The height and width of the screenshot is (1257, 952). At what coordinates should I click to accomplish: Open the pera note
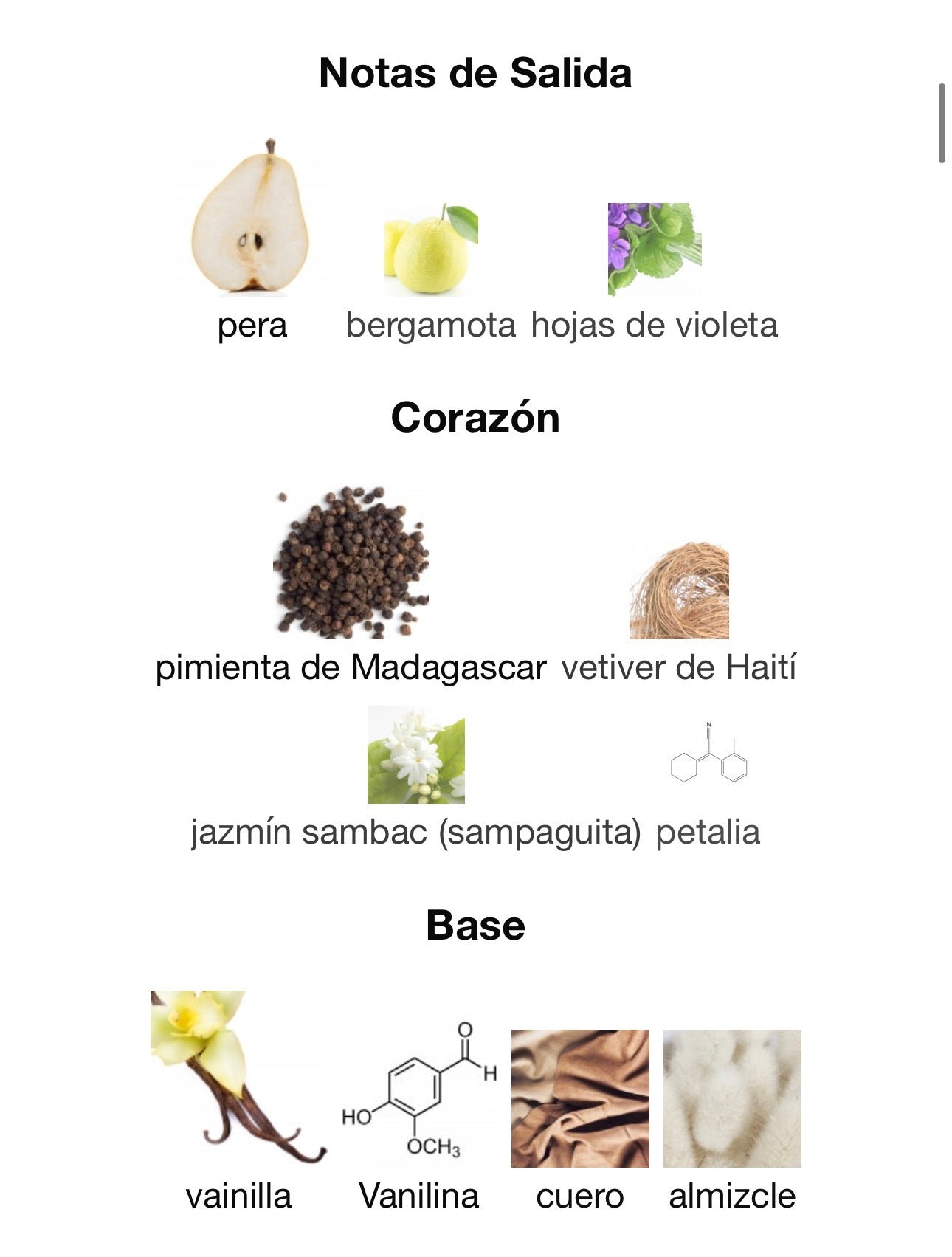(252, 221)
